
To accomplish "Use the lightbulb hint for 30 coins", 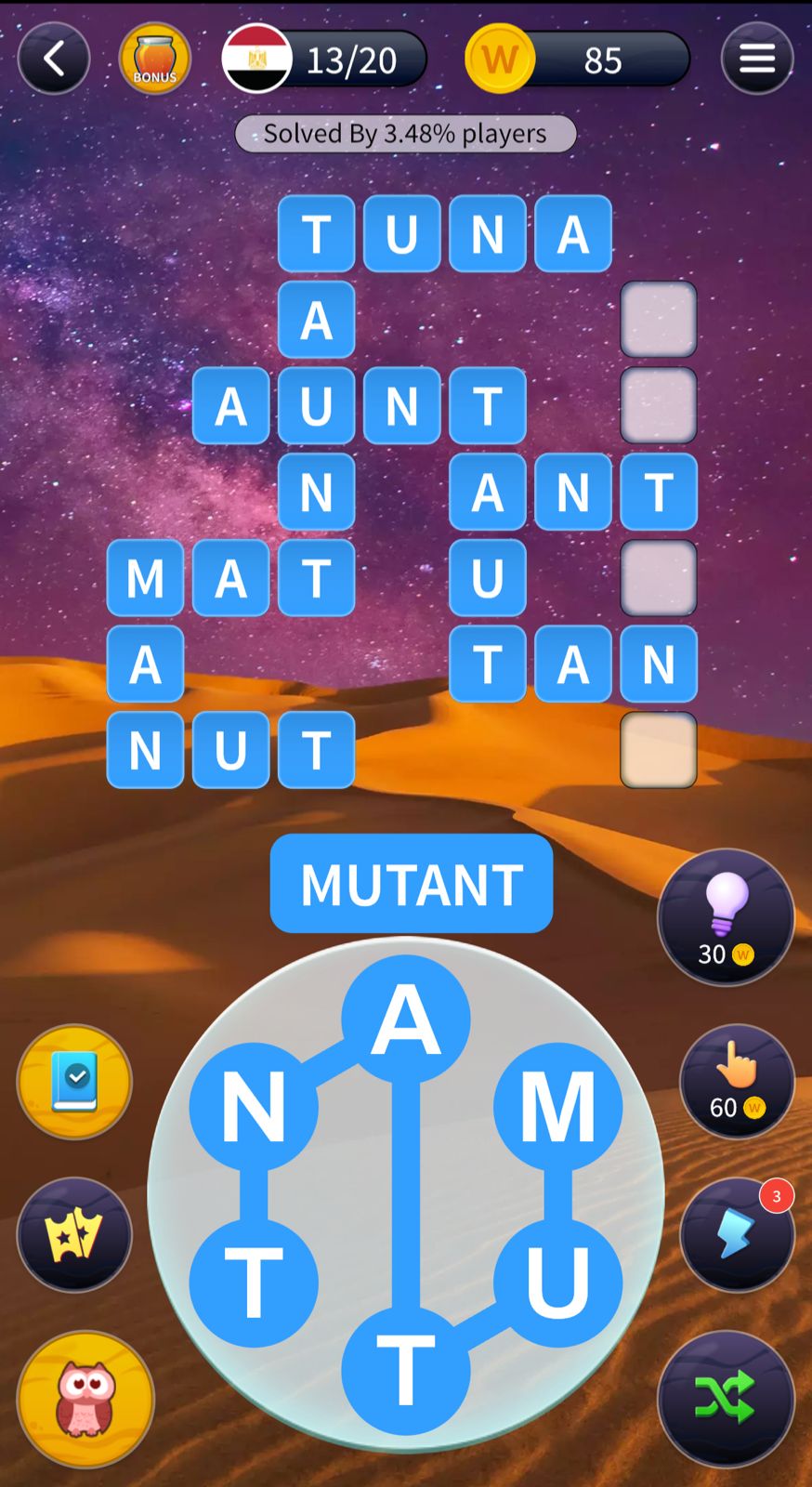I will coord(726,916).
